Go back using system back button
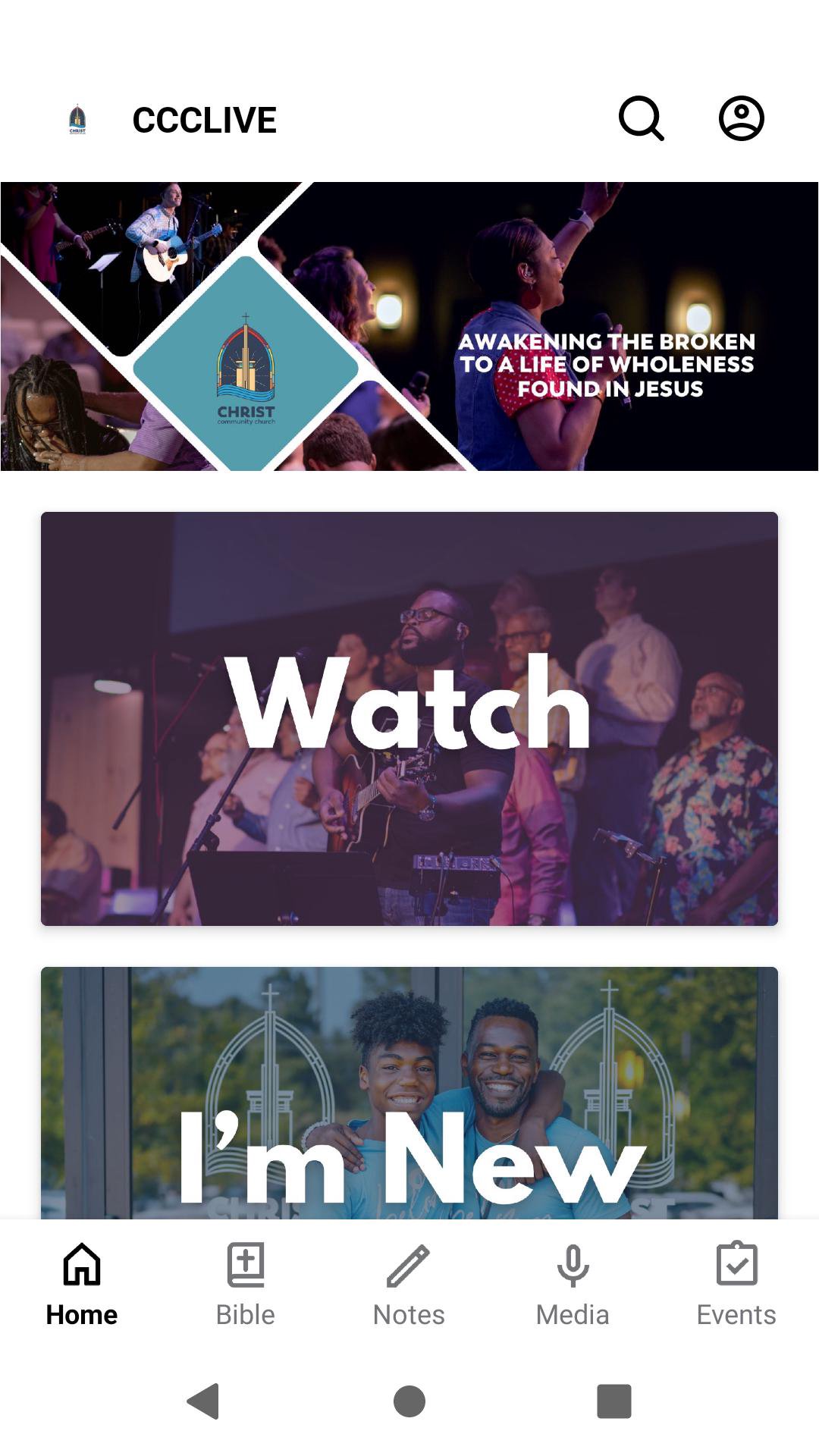This screenshot has height=1456, width=819. pyautogui.click(x=203, y=1401)
